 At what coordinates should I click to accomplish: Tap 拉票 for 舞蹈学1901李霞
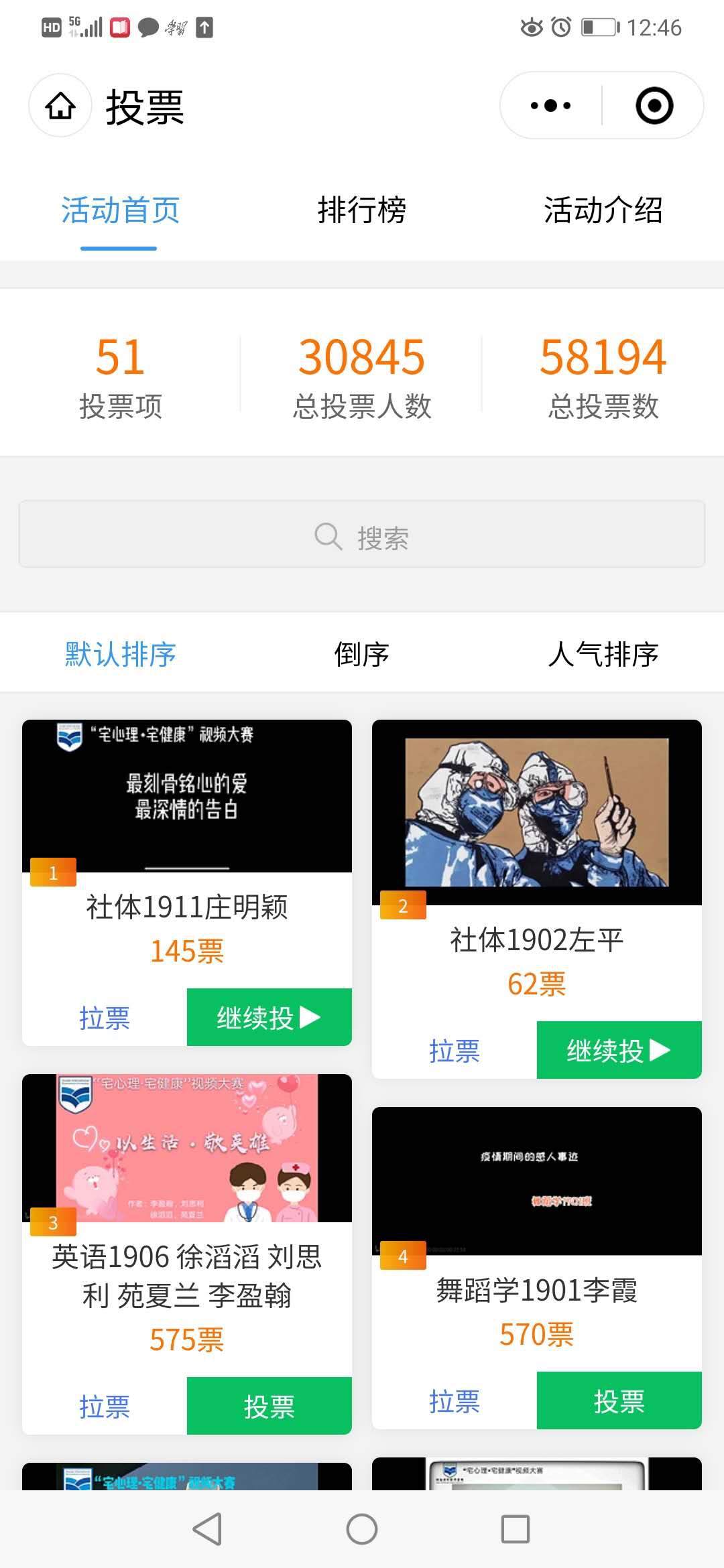pos(455,1400)
